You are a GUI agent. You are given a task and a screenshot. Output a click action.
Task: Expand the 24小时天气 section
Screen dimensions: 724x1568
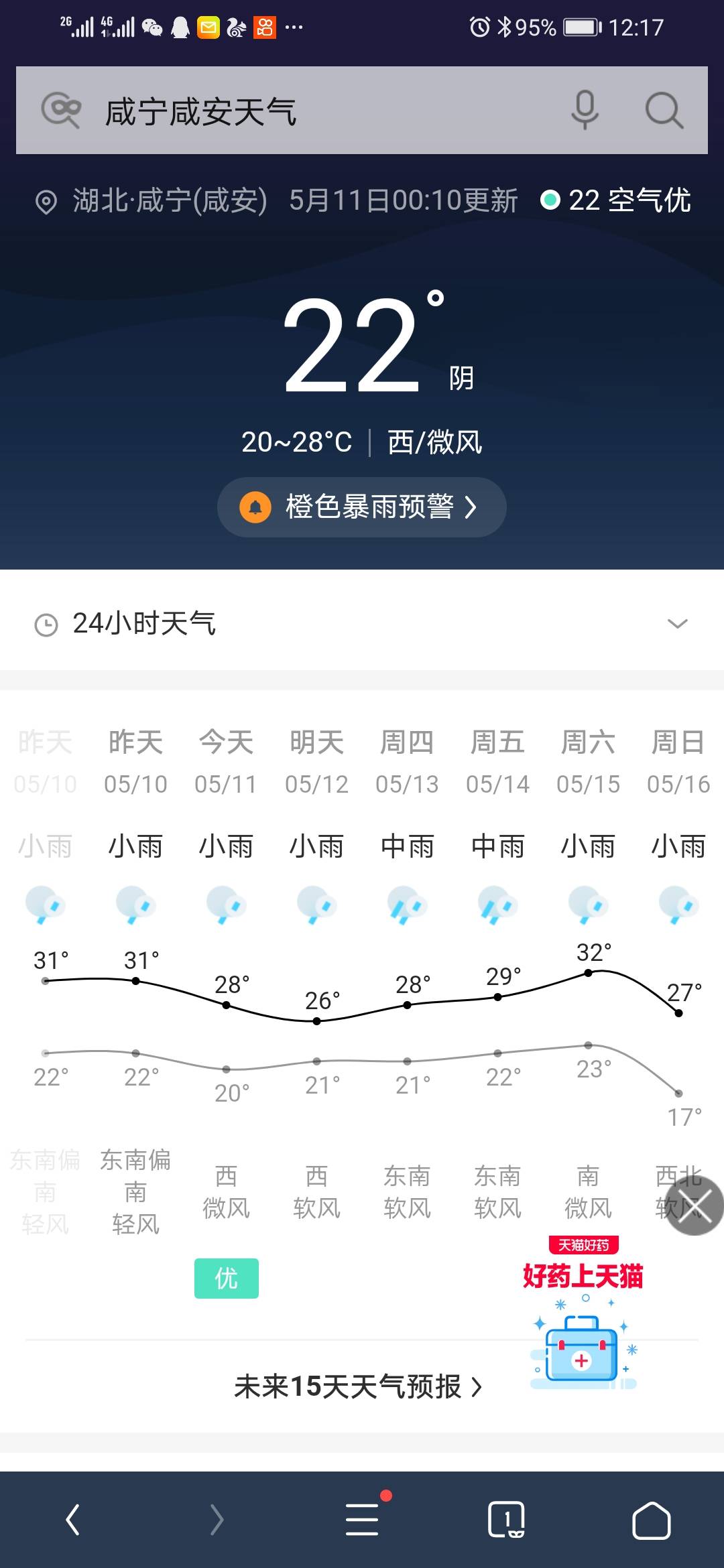(x=362, y=623)
